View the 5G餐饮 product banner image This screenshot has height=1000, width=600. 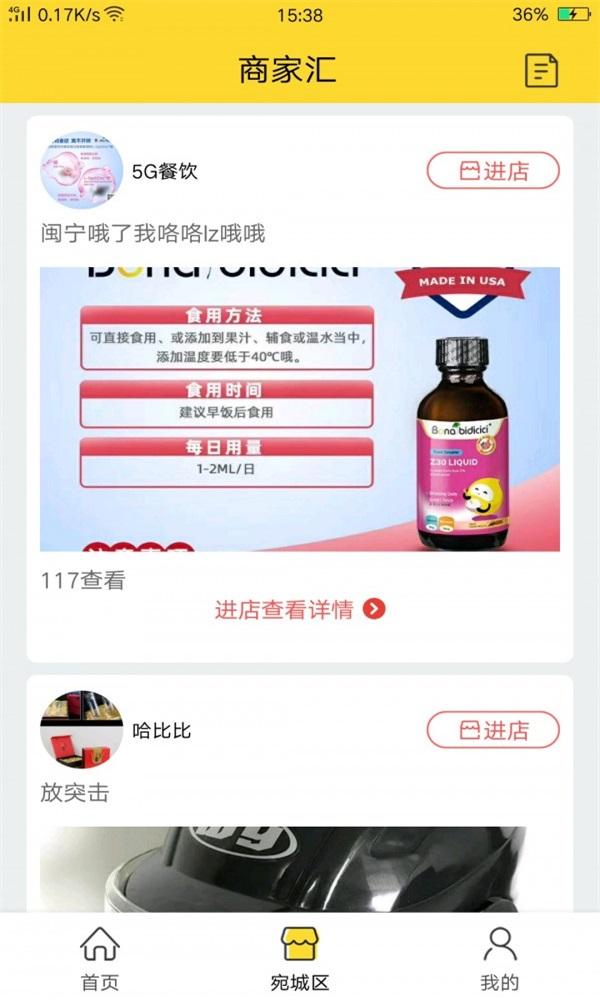[x=300, y=409]
